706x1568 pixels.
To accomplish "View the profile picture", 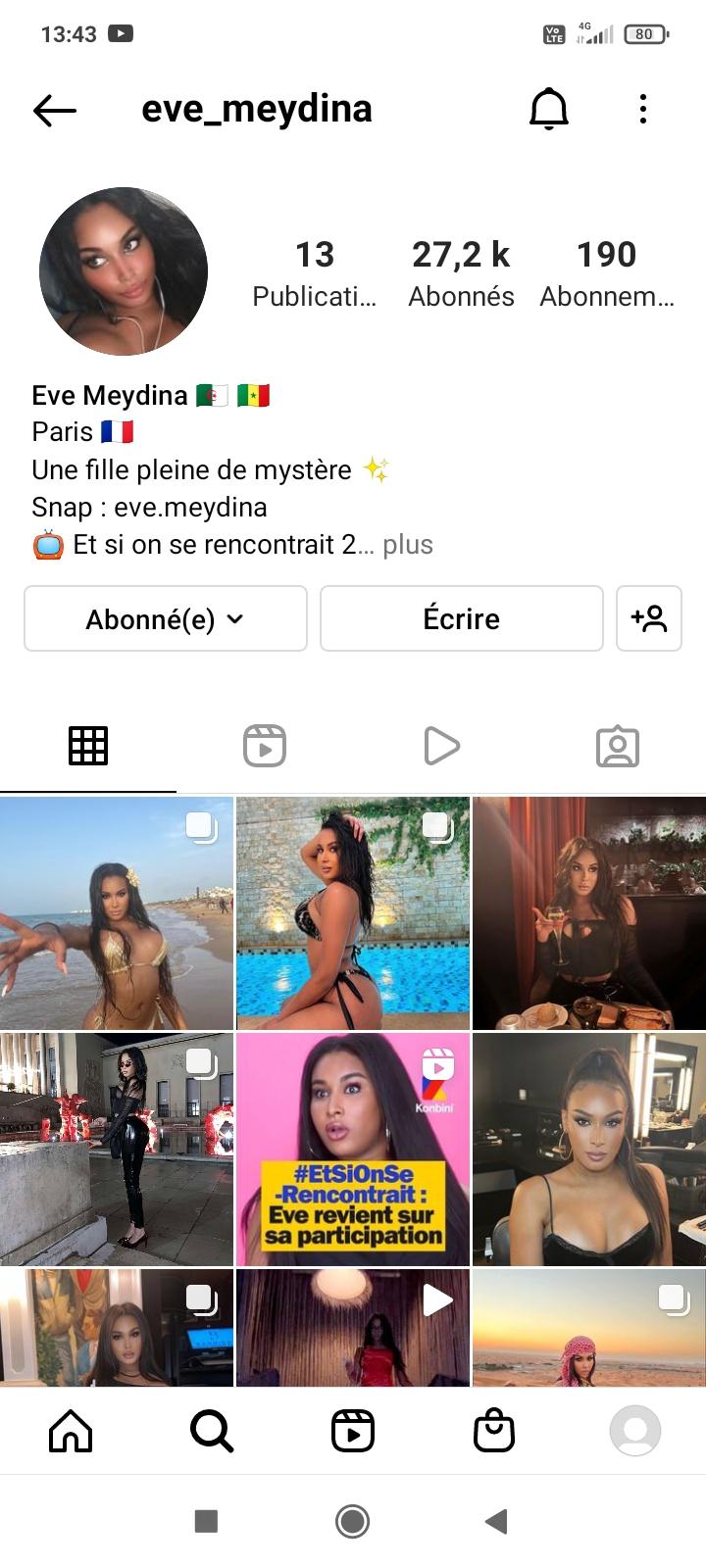I will coord(124,271).
